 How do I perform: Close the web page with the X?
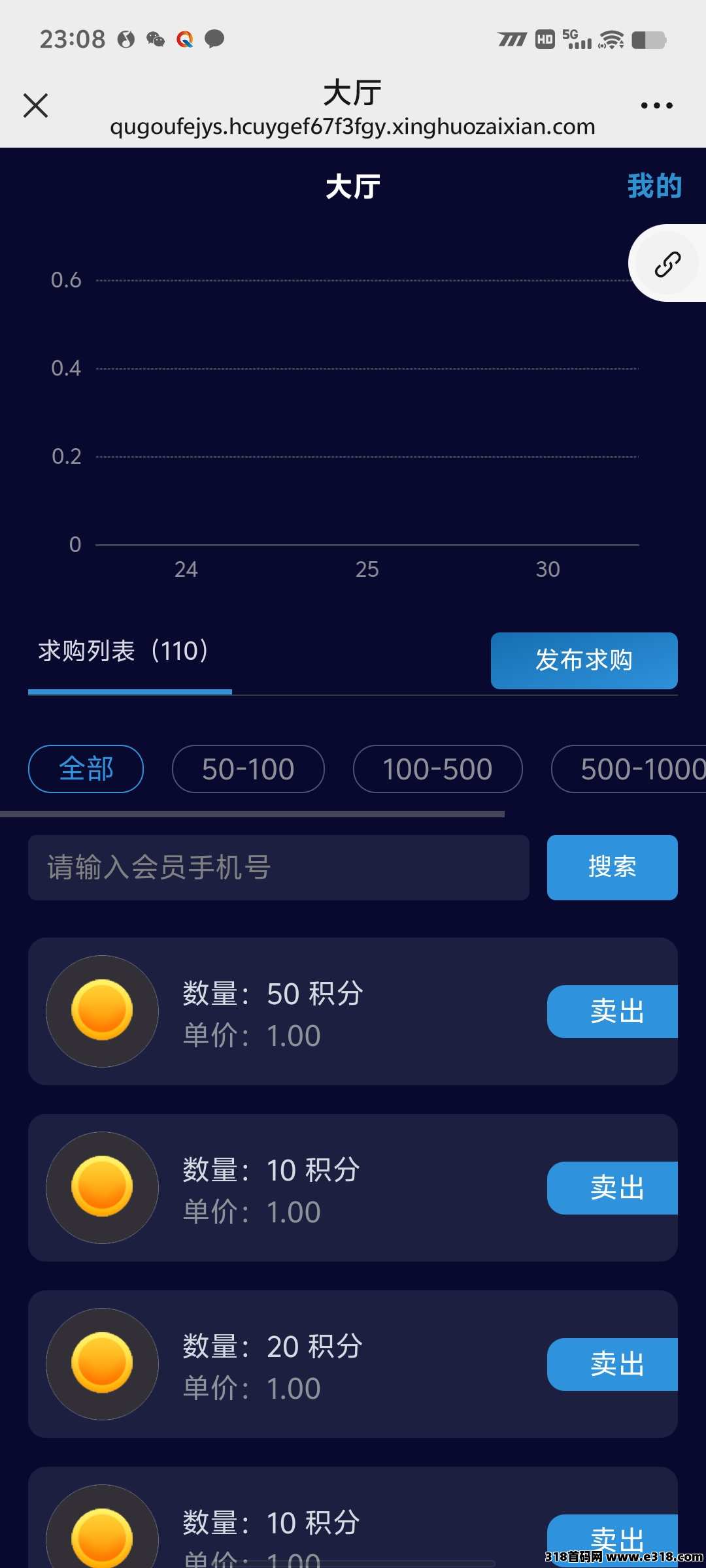(36, 105)
